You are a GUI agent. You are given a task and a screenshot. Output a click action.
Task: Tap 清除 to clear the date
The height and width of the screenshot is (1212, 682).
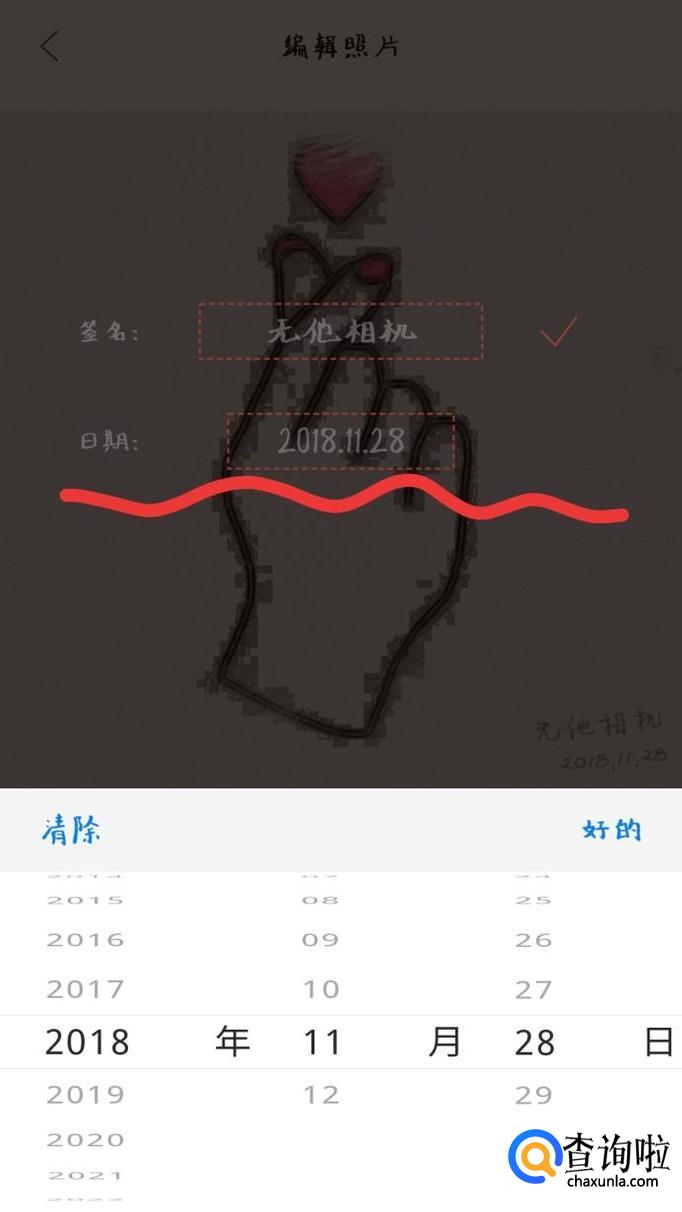(72, 830)
